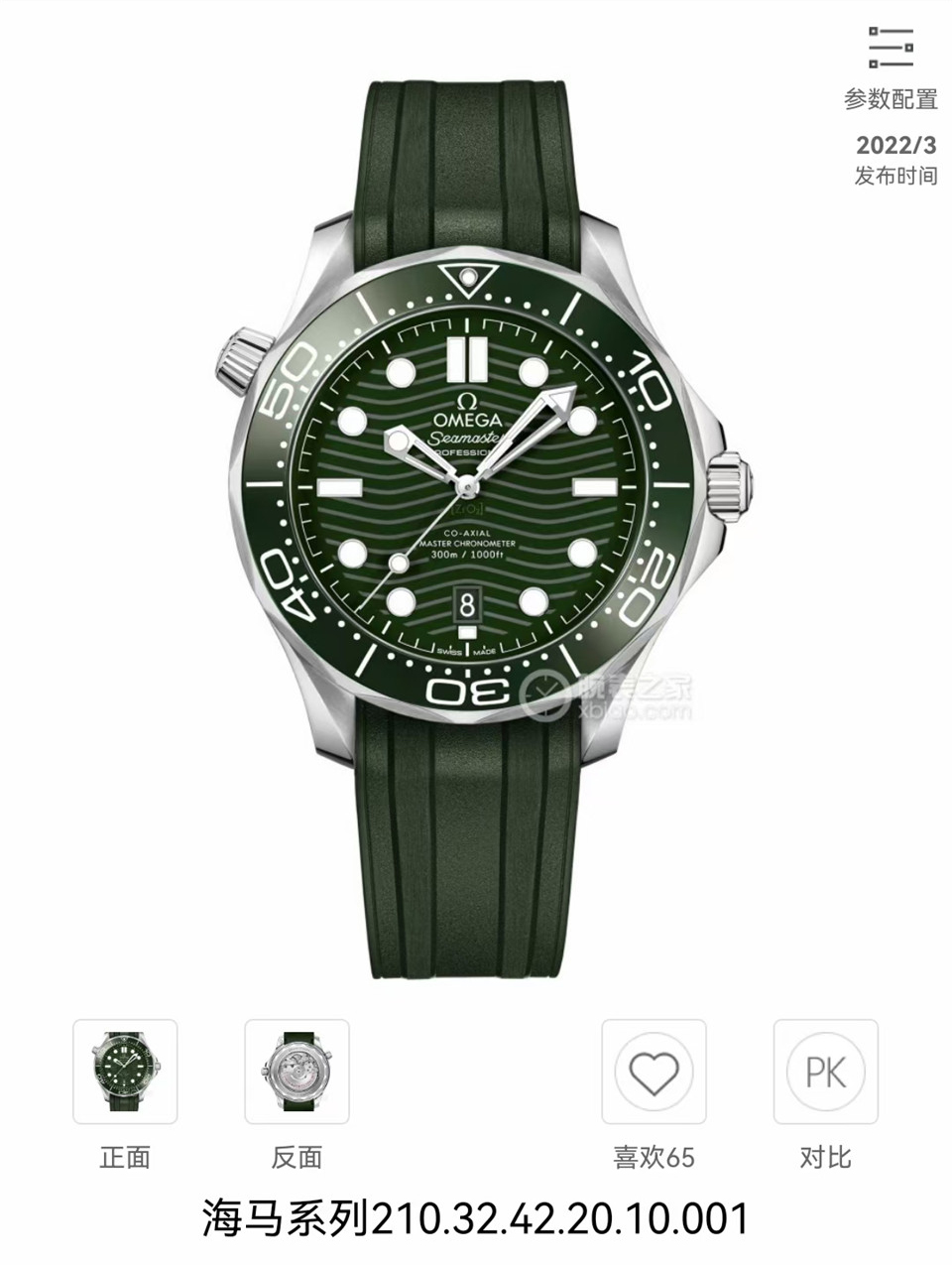Like this watch with the heart icon
The height and width of the screenshot is (1265, 952).
point(654,1072)
